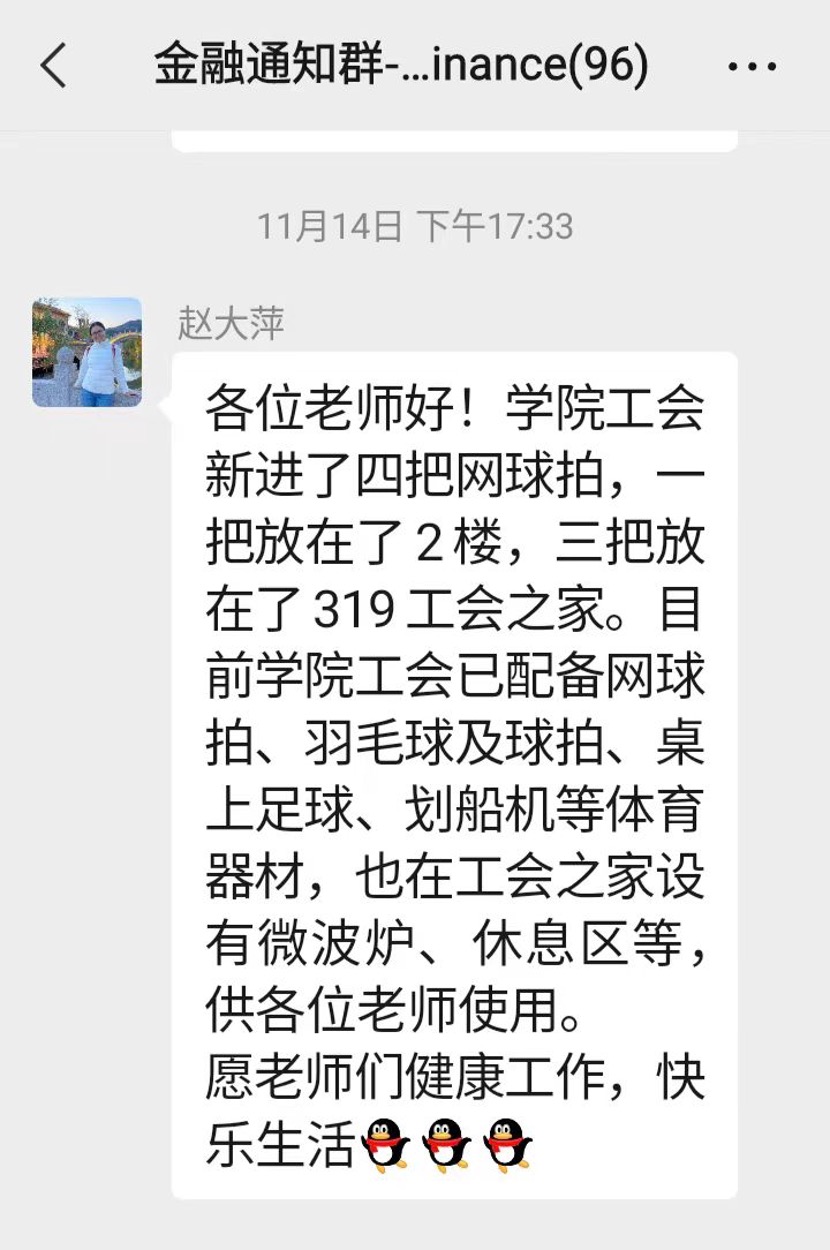
Task: Open 赵大萍's profile avatar
Action: 87,352
